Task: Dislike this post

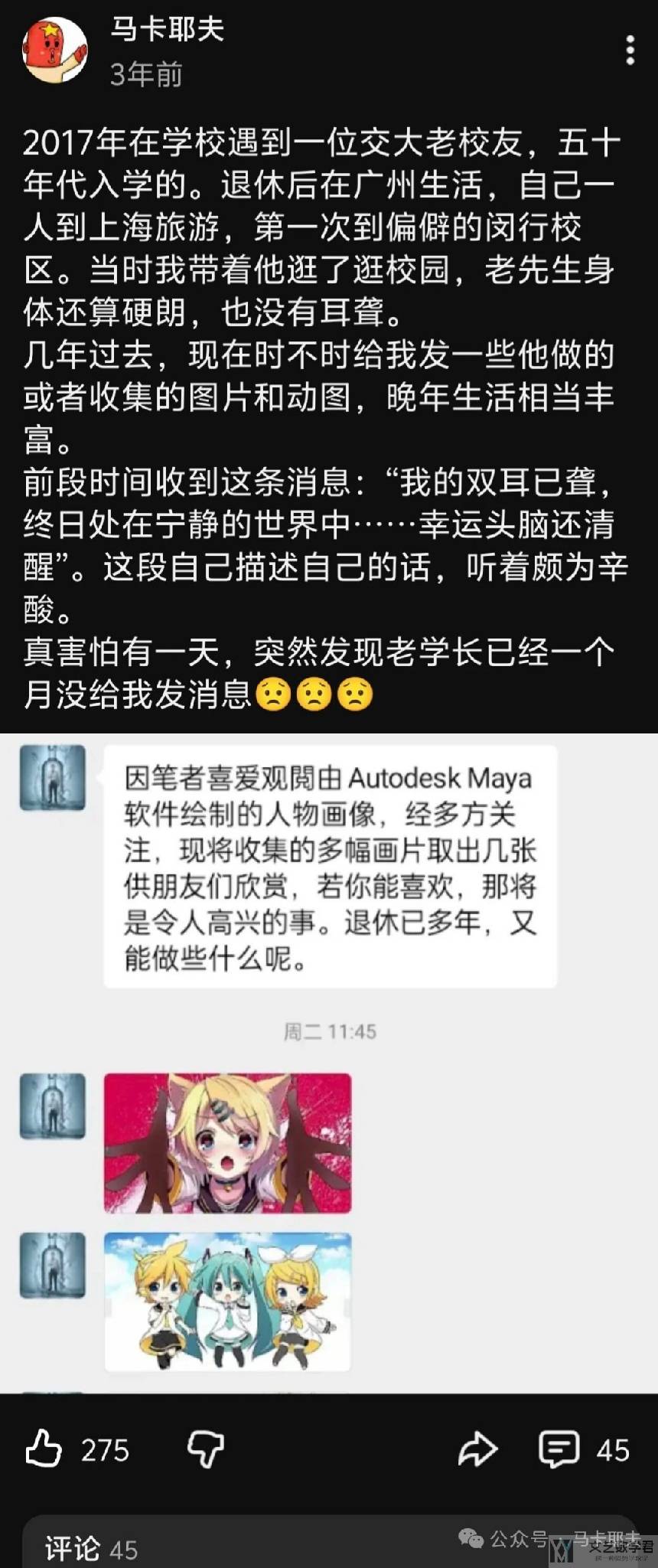Action: 206,1449
